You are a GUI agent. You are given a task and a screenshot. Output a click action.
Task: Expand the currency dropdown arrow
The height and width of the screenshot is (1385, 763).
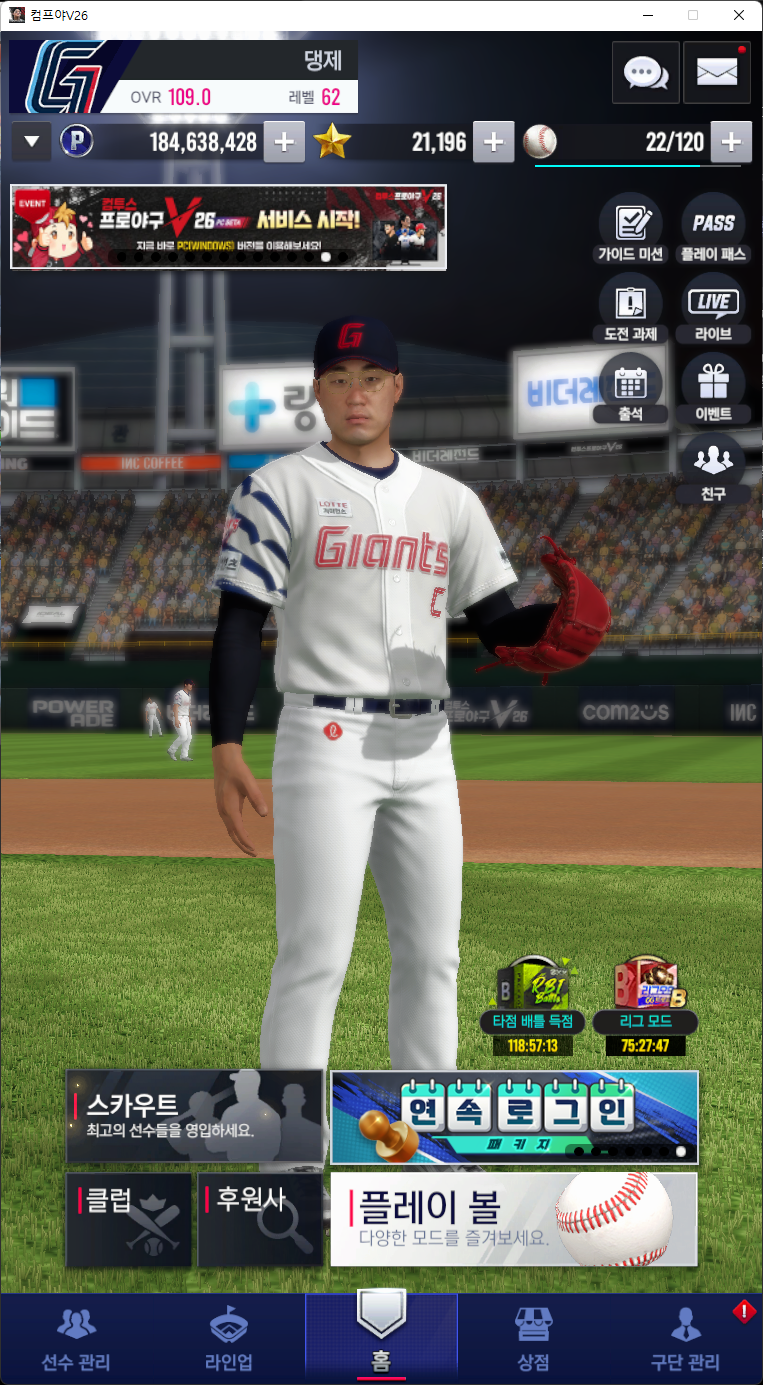click(31, 142)
